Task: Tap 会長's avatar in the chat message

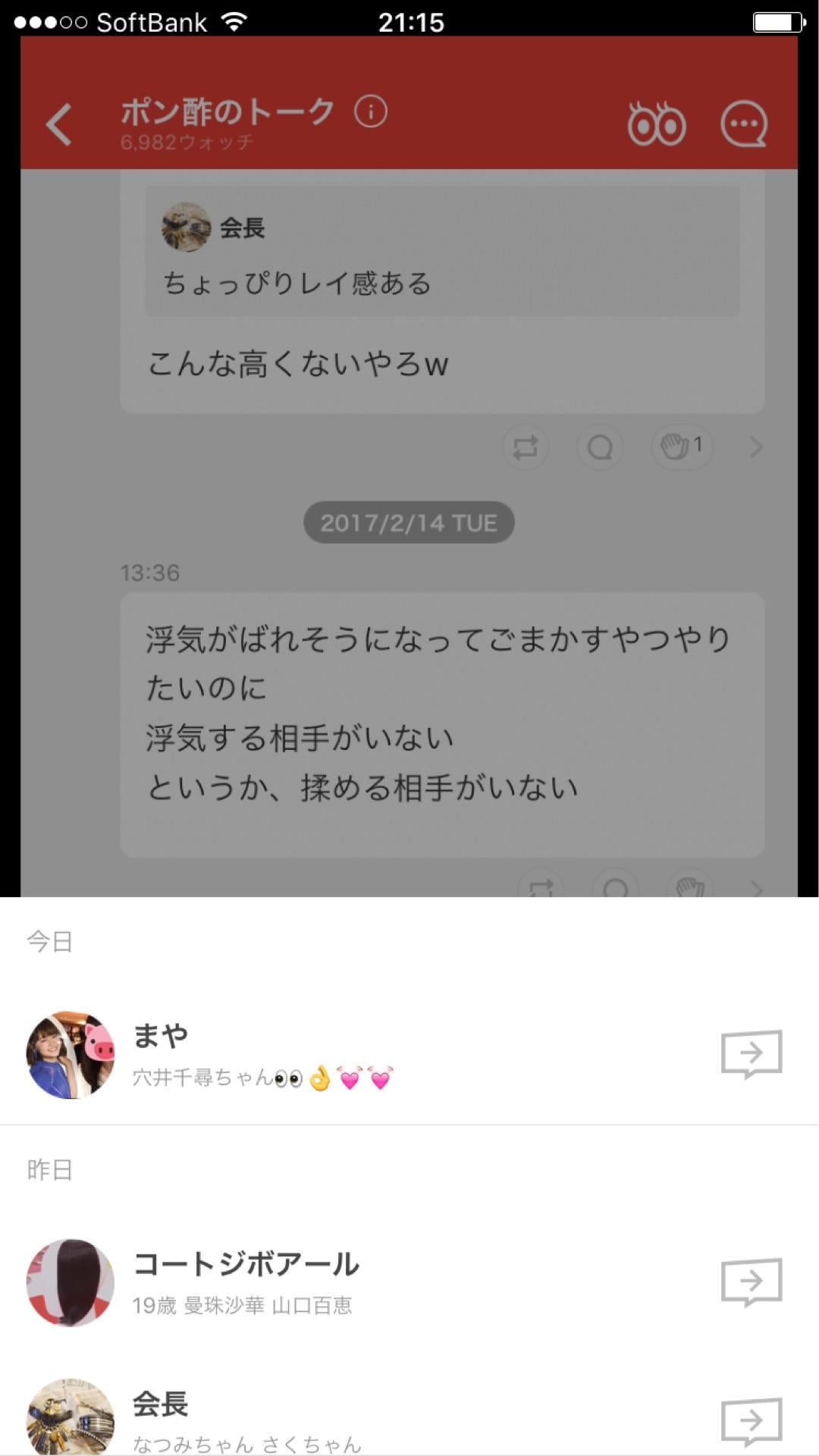Action: pos(187,228)
